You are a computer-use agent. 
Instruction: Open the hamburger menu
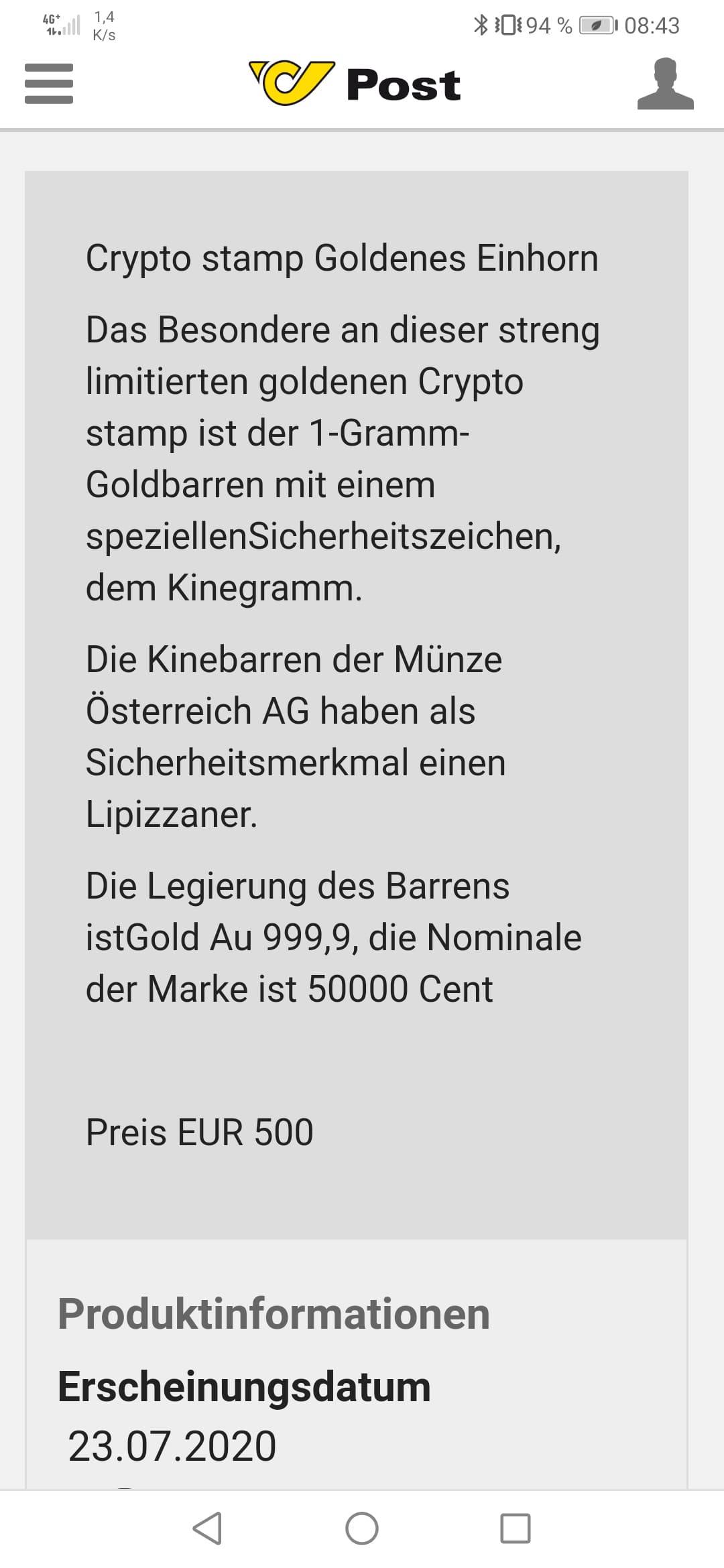click(x=48, y=84)
